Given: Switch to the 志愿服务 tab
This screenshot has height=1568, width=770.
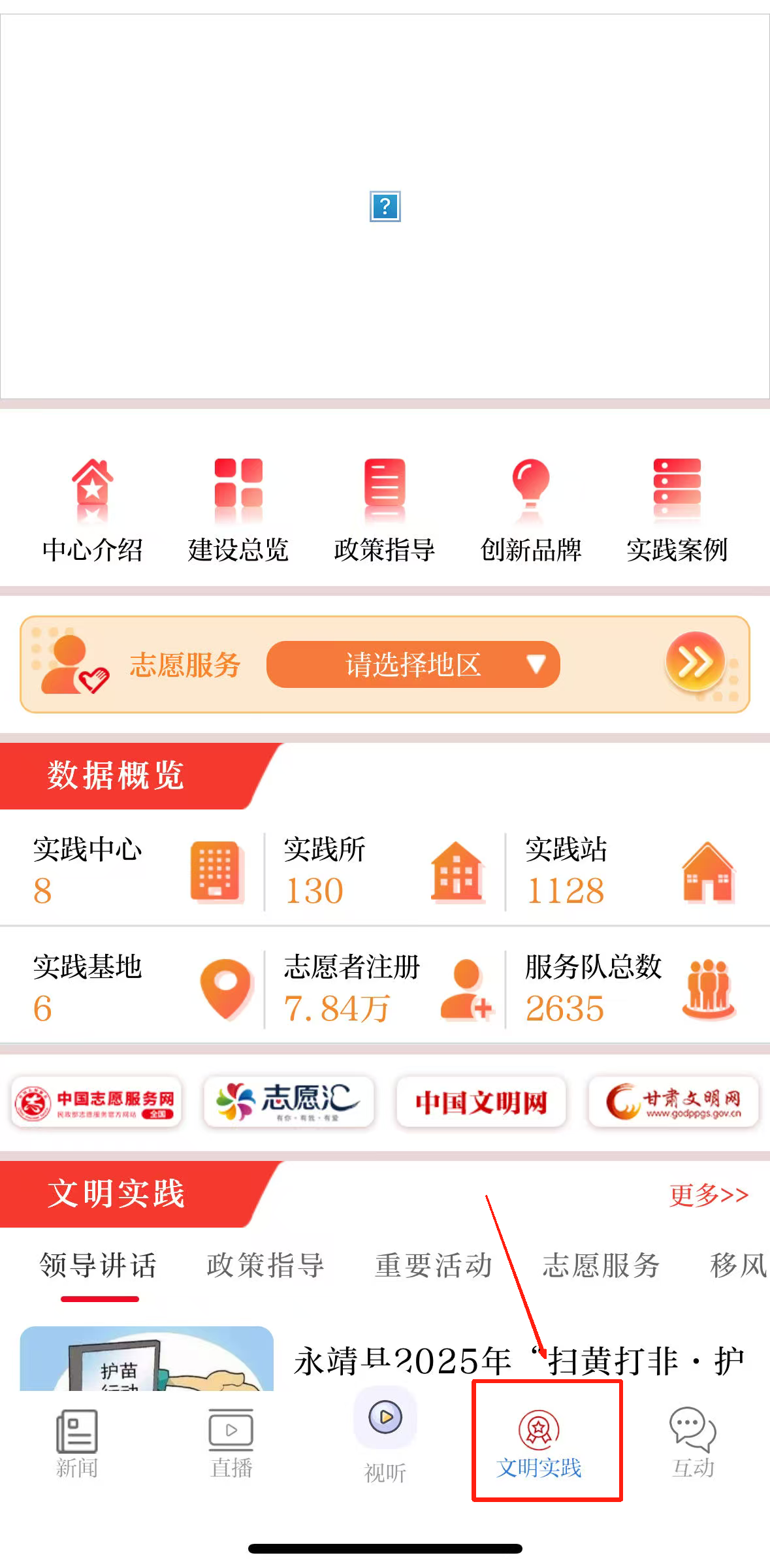Looking at the screenshot, I should [601, 1266].
